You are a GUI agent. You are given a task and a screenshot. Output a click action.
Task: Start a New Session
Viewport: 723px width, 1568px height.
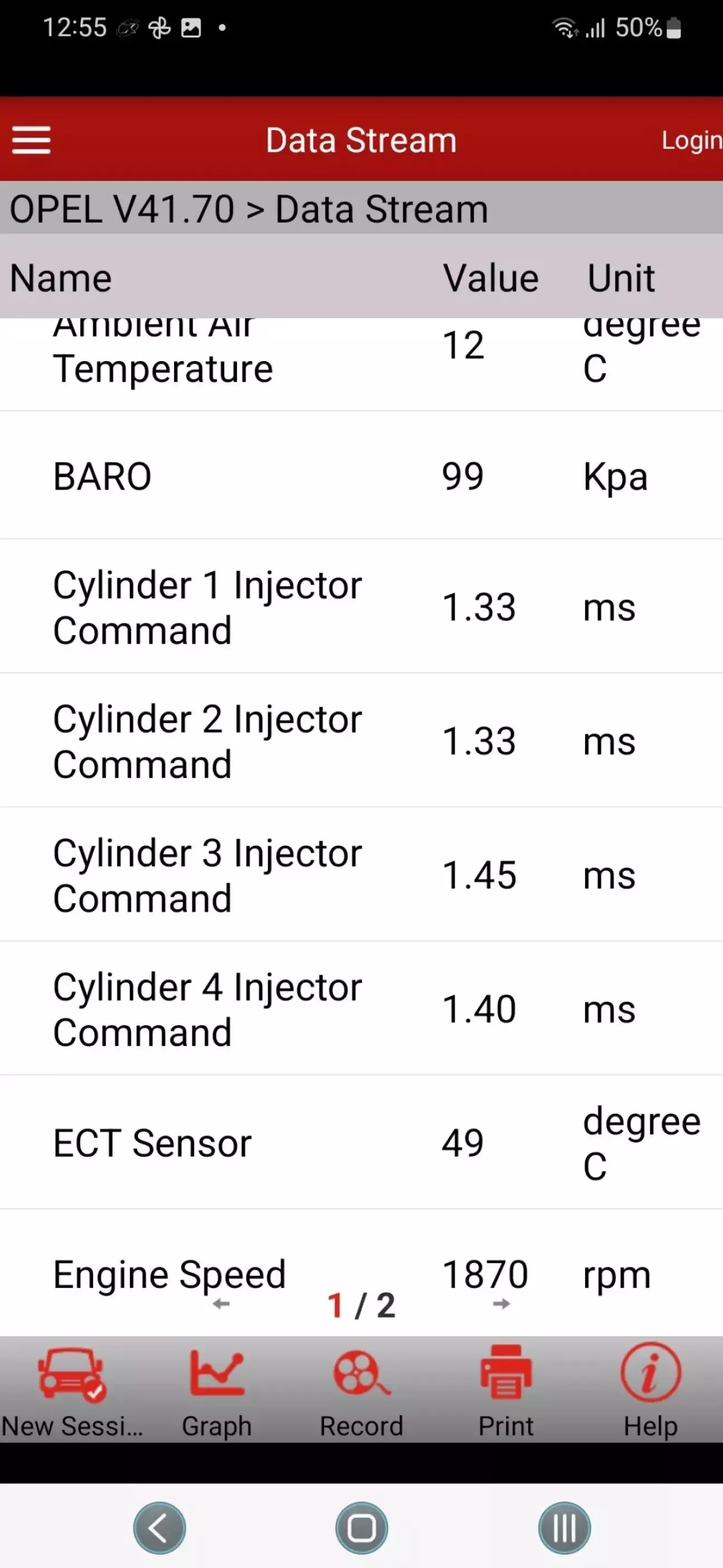click(x=72, y=1392)
